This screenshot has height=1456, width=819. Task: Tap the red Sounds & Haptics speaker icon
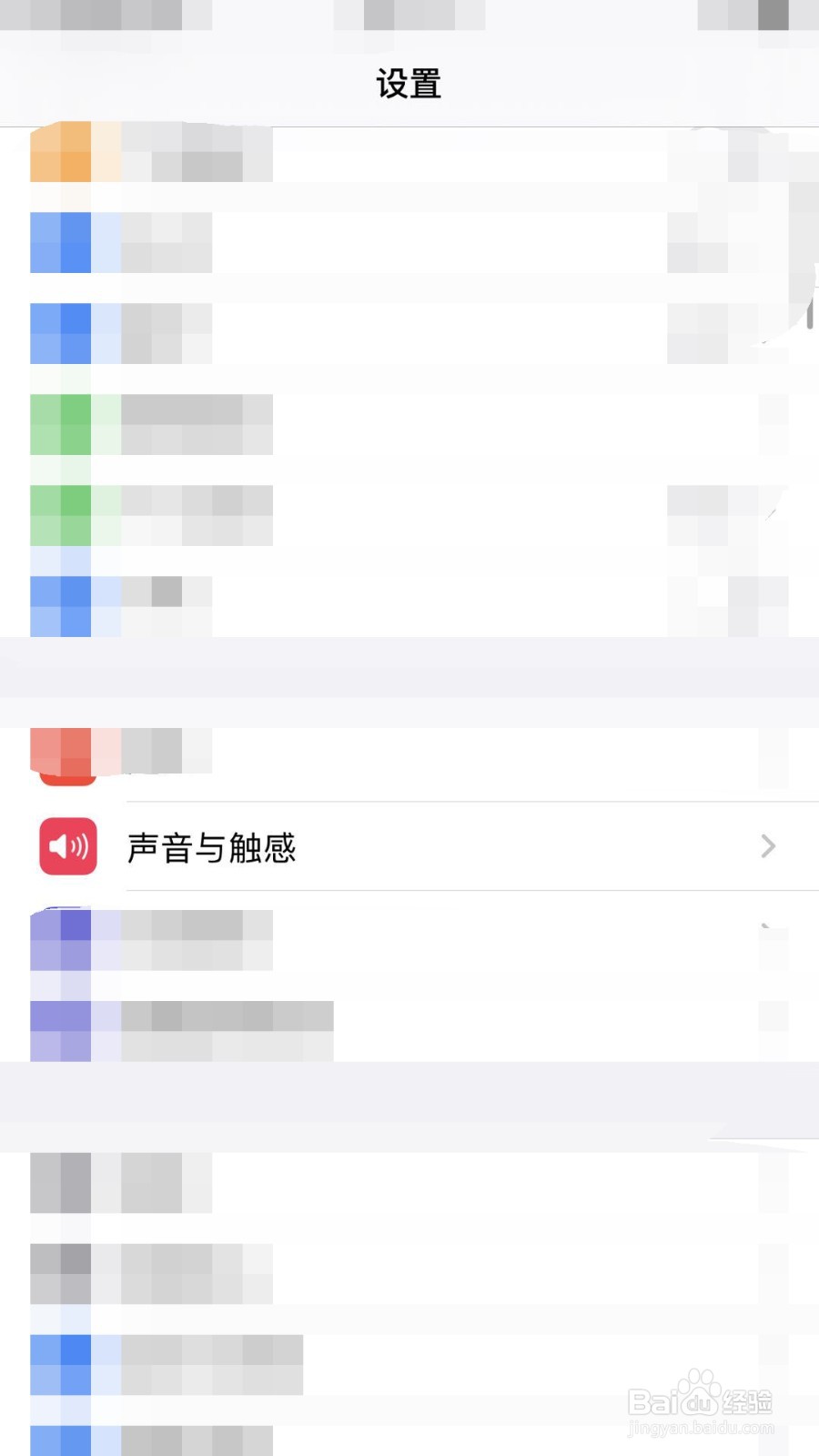(x=67, y=846)
